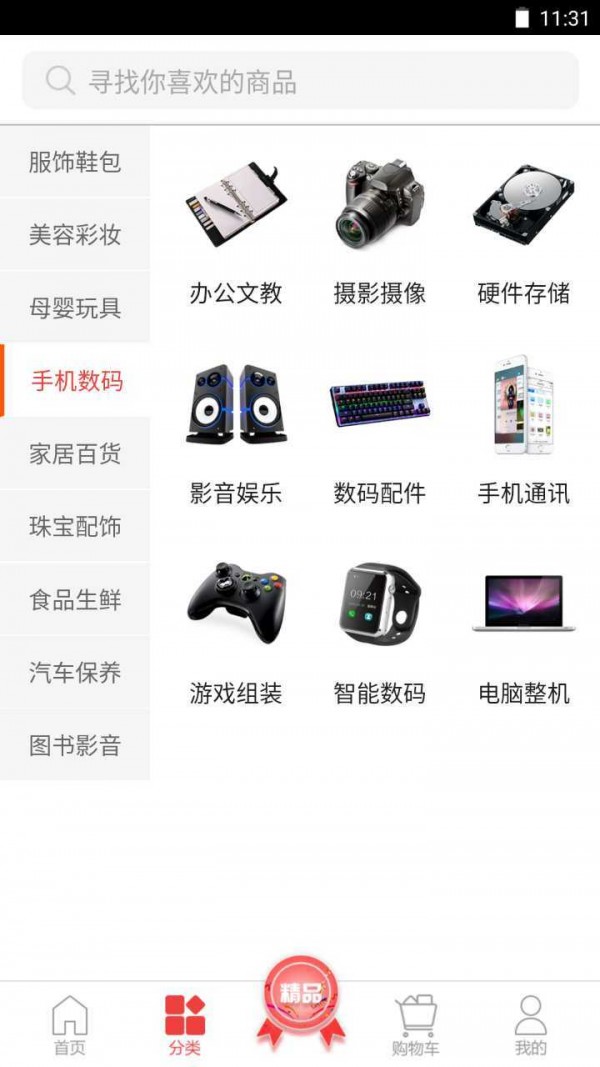
Task: Go to the 首页 home tab
Action: coord(70,1025)
